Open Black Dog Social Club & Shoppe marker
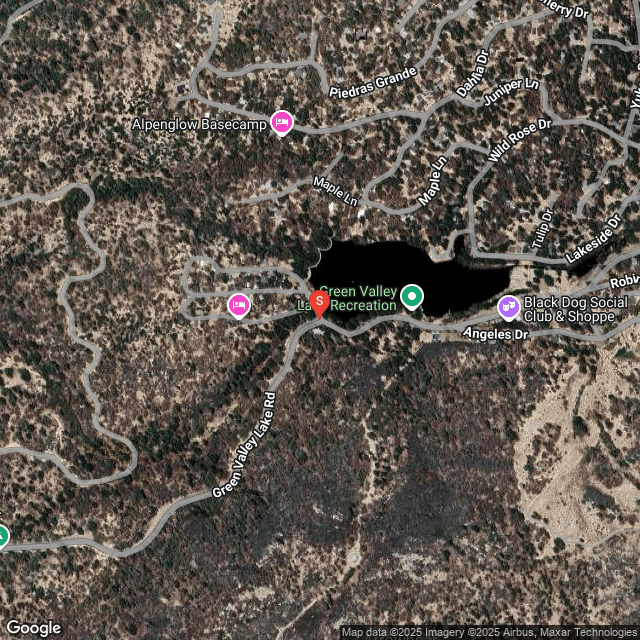 coord(509,305)
